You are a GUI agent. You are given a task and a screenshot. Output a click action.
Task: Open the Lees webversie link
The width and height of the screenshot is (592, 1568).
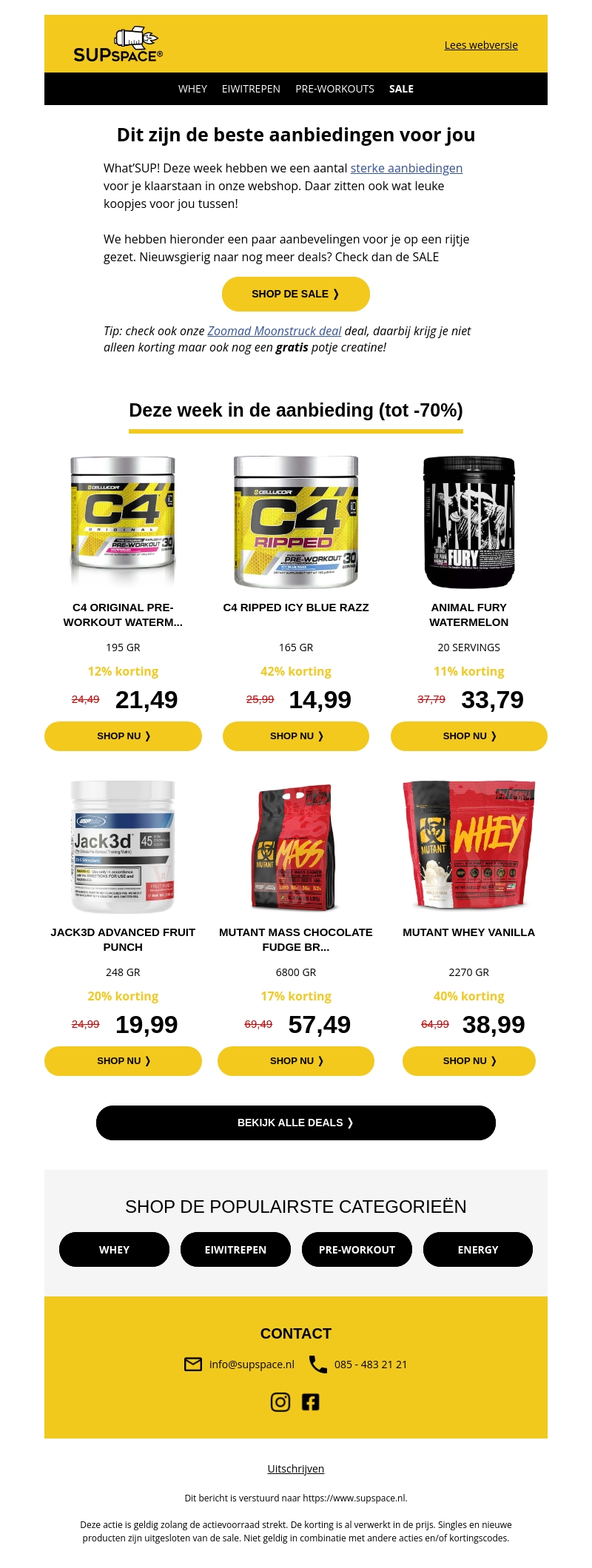coord(481,45)
